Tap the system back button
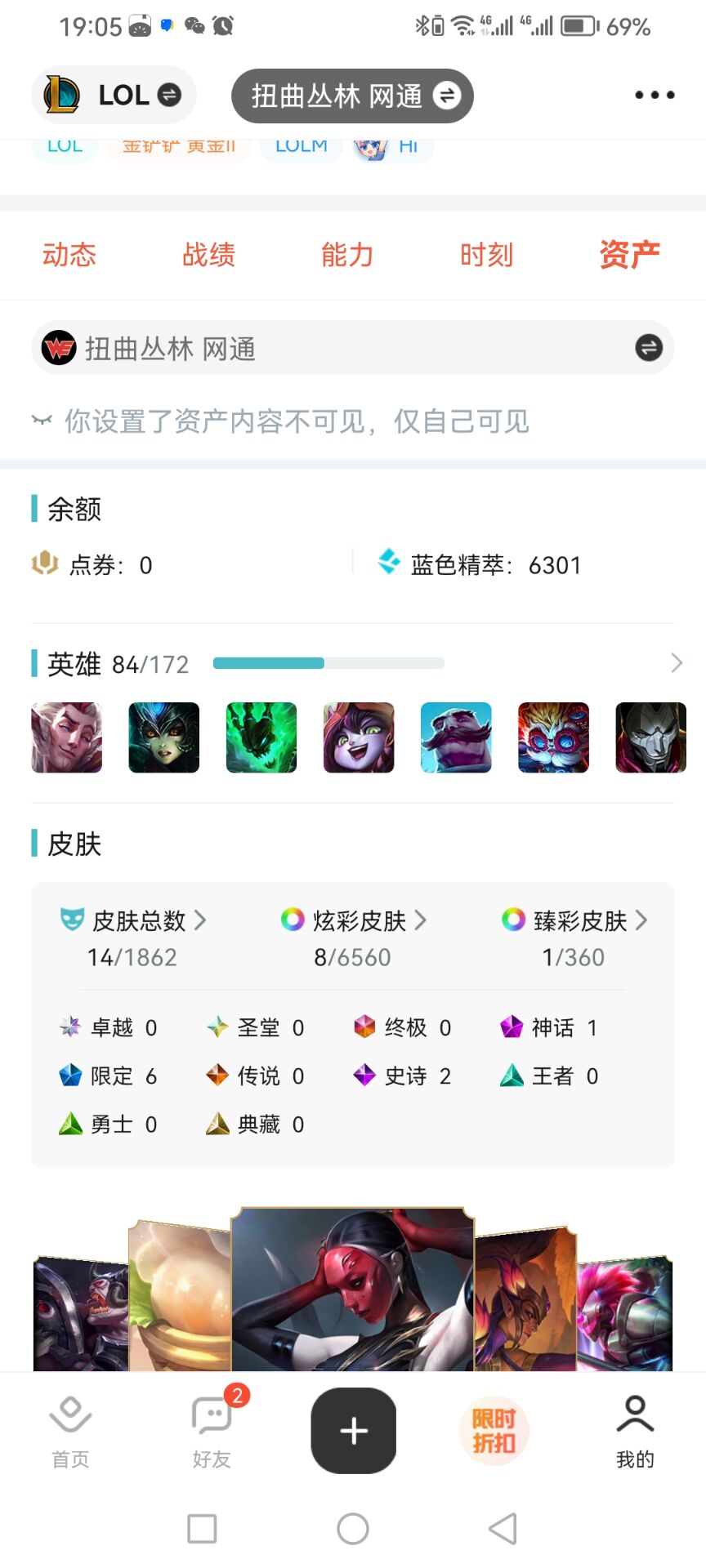The width and height of the screenshot is (706, 1568). click(x=503, y=1529)
